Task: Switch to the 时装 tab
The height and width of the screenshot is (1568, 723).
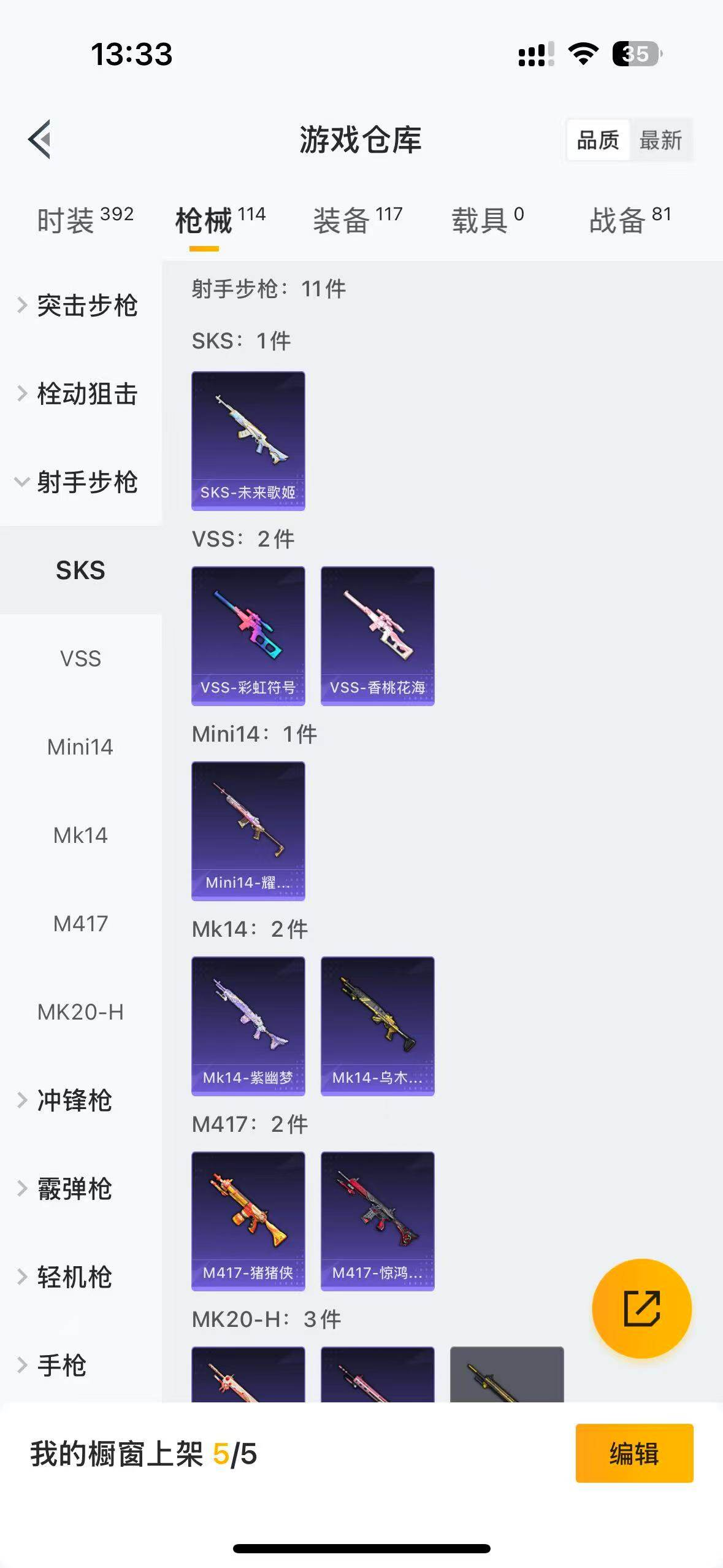Action: click(85, 220)
